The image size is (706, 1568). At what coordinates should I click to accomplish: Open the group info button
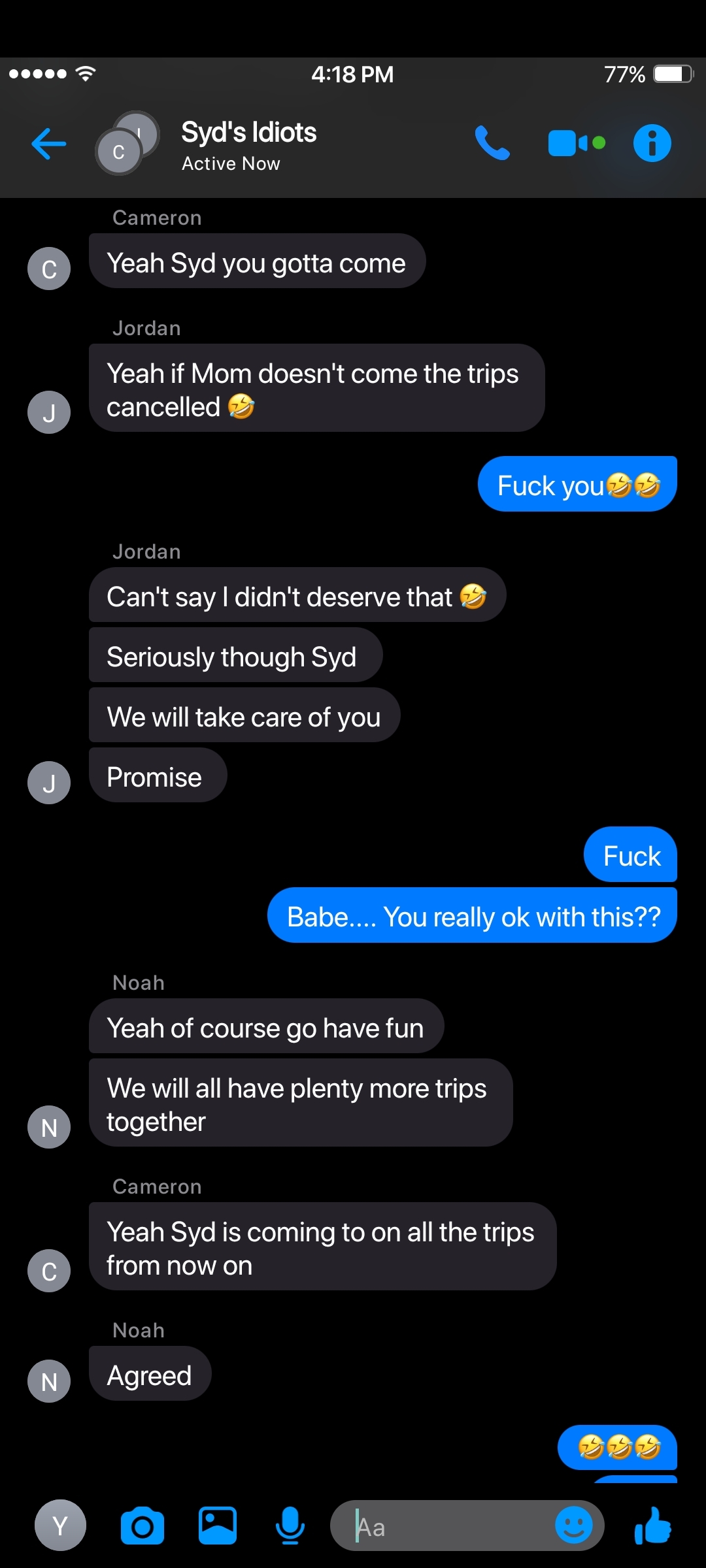(x=652, y=143)
